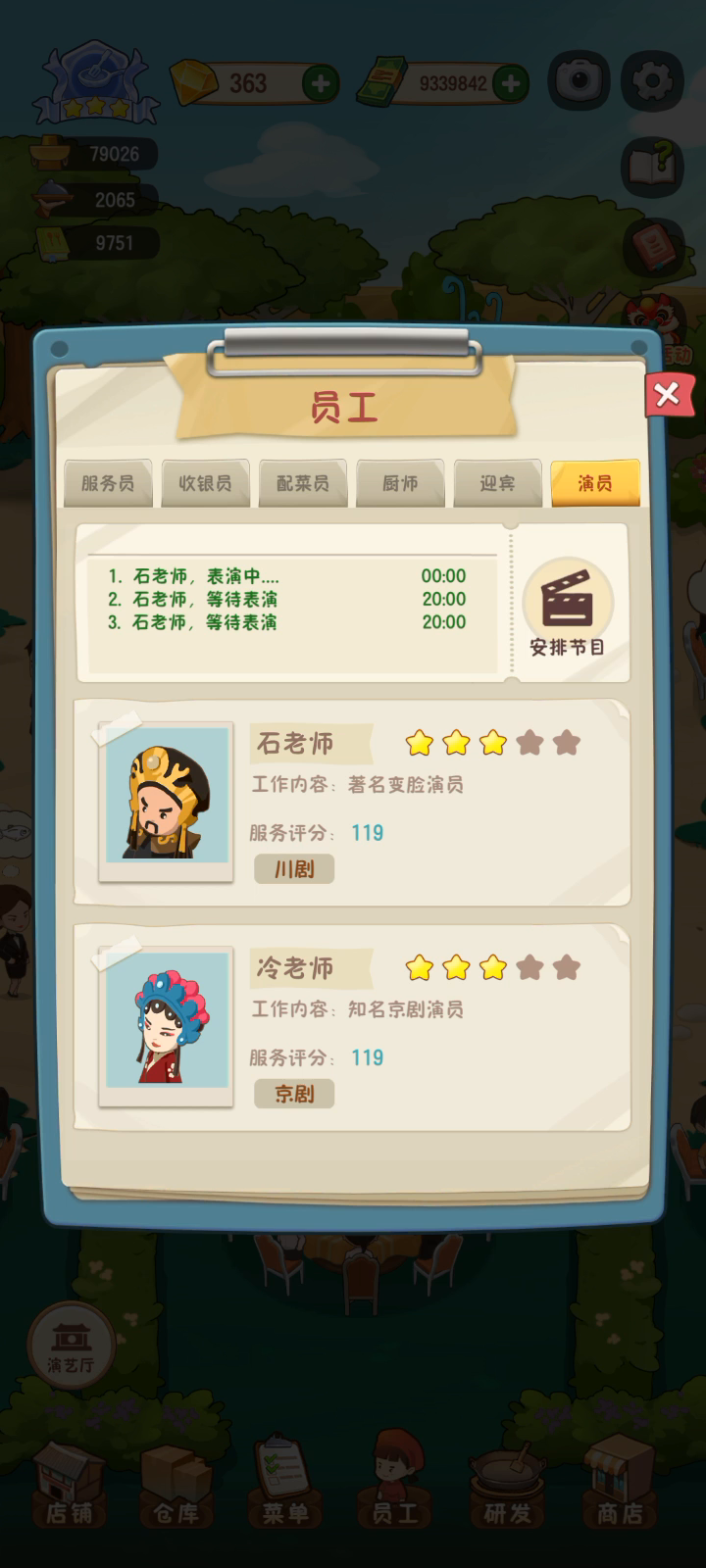Open 冷老师 actor card
The width and height of the screenshot is (706, 1568).
(x=352, y=1027)
